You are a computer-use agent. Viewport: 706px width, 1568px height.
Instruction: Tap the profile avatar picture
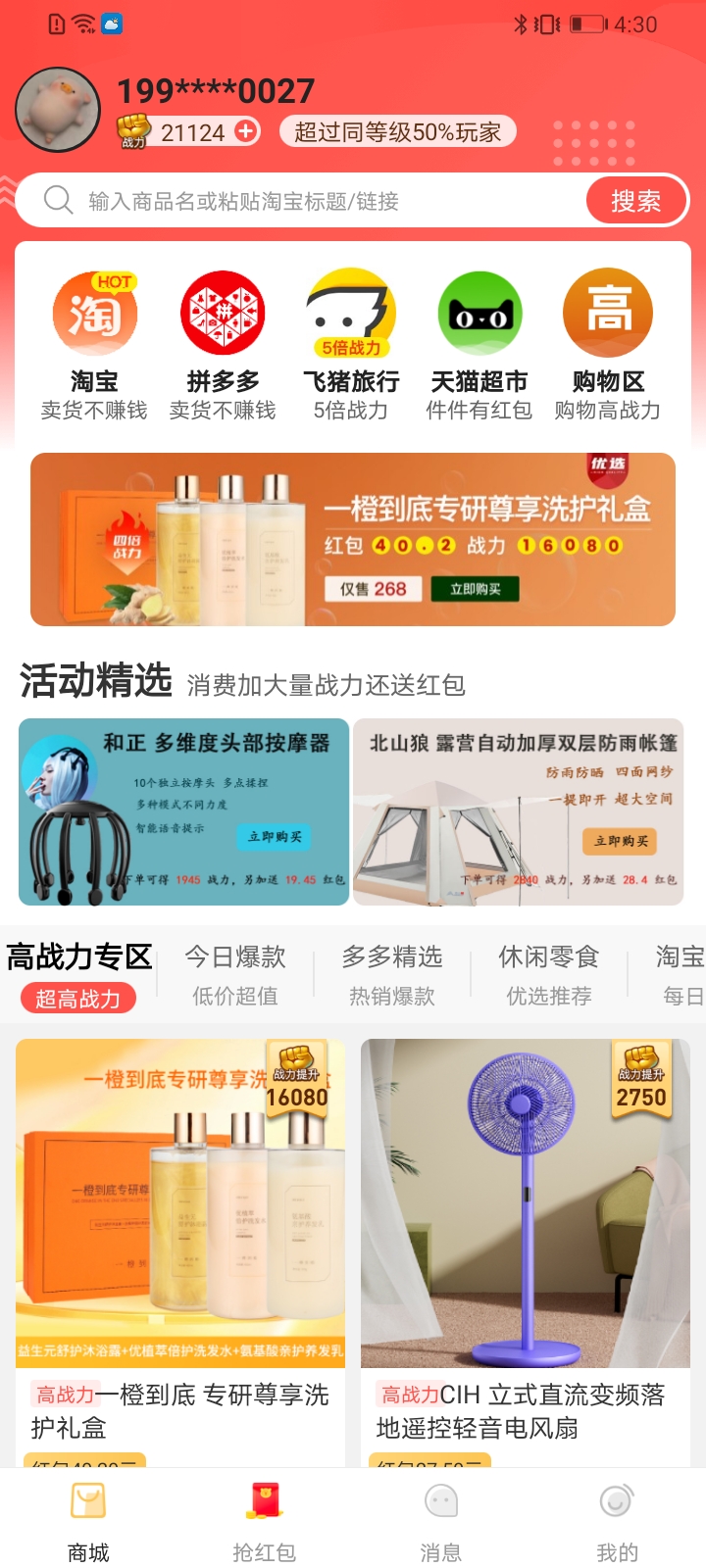[58, 110]
